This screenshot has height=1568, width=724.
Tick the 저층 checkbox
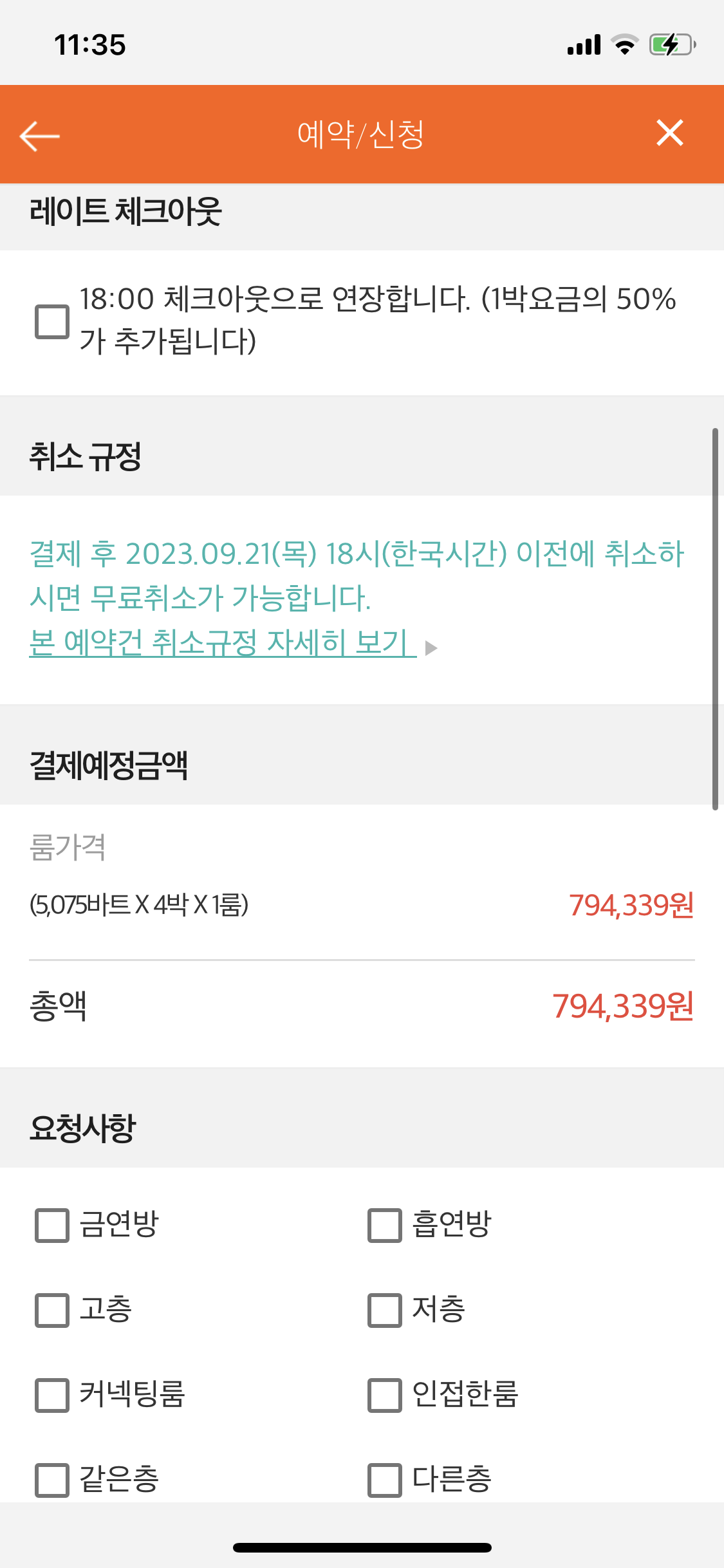point(385,1310)
